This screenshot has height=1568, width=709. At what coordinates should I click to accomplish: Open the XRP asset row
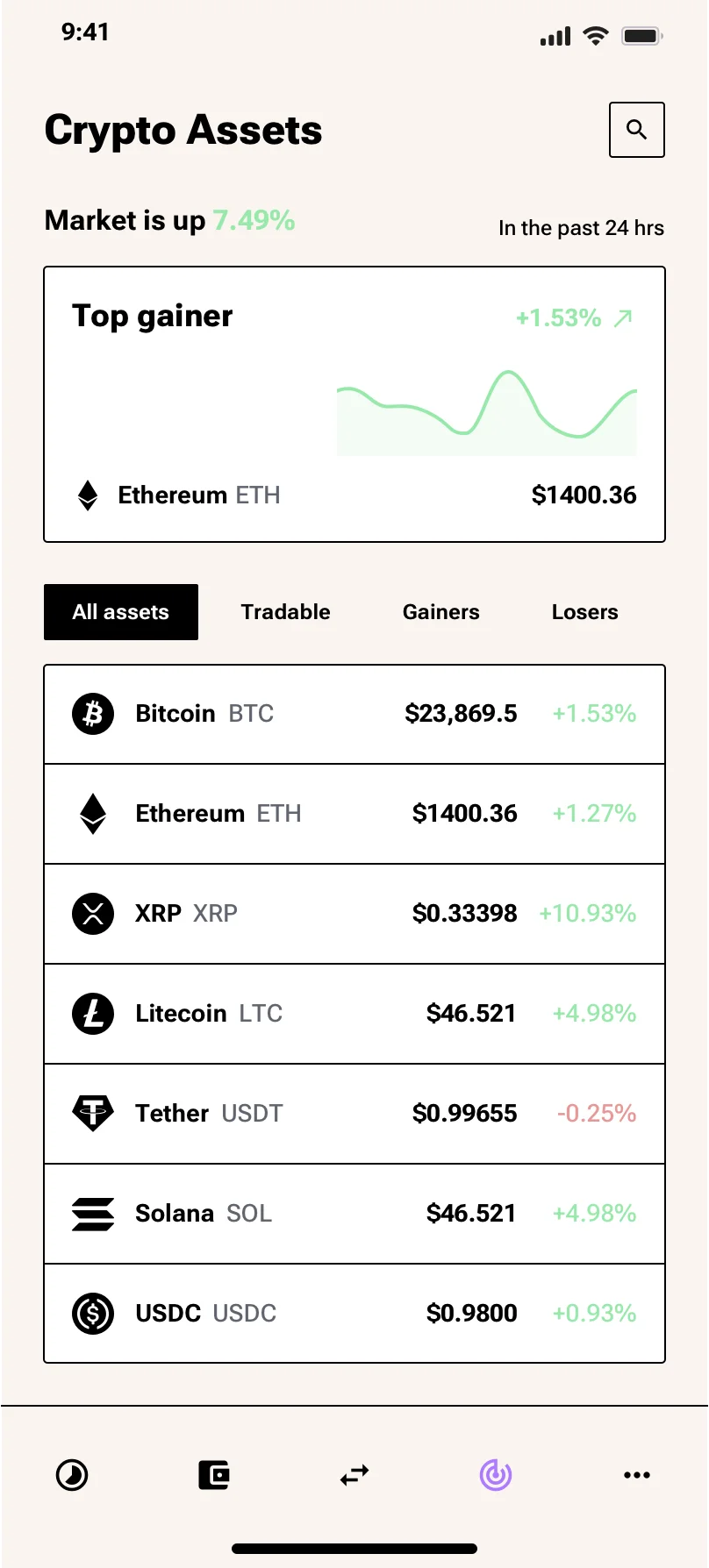point(354,913)
